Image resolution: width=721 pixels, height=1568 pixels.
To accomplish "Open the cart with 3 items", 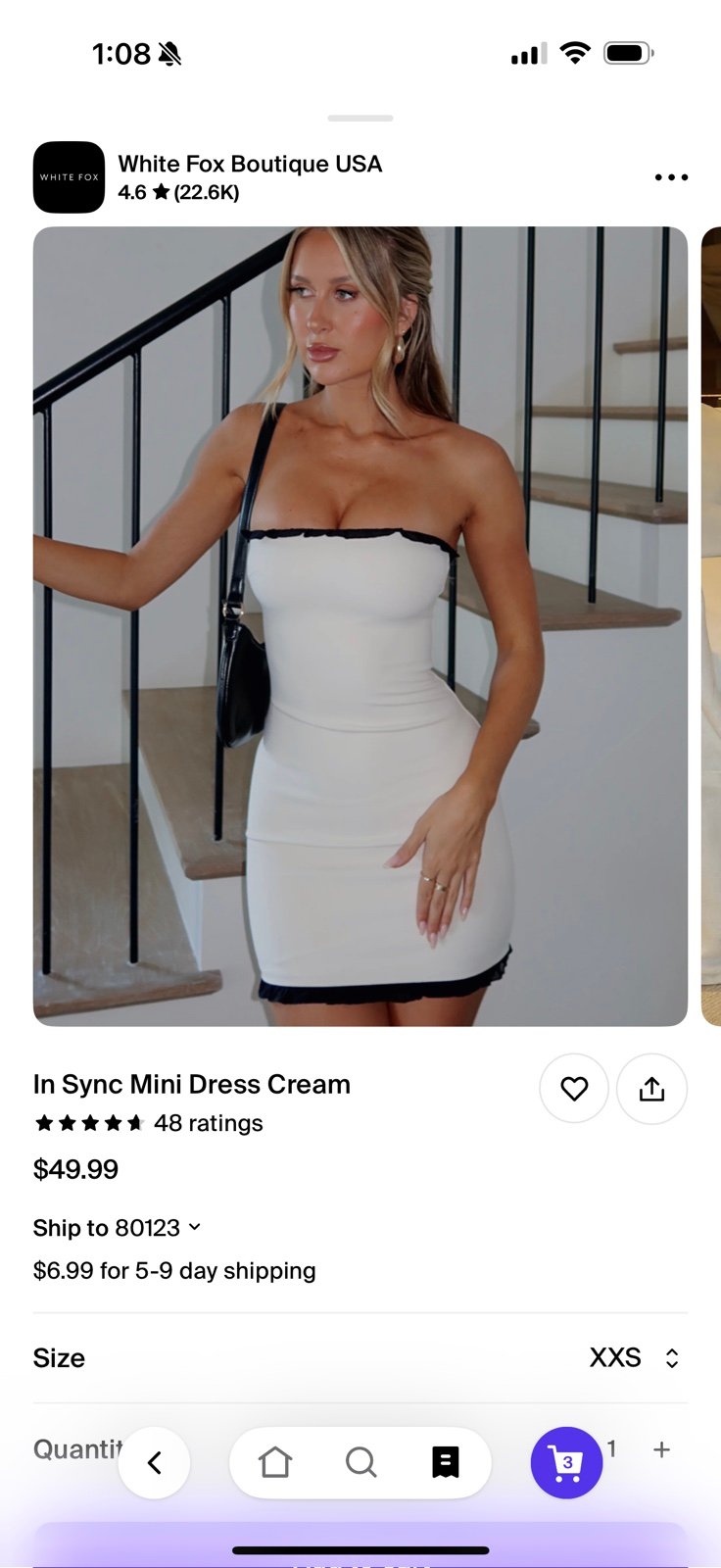I will 566,1463.
